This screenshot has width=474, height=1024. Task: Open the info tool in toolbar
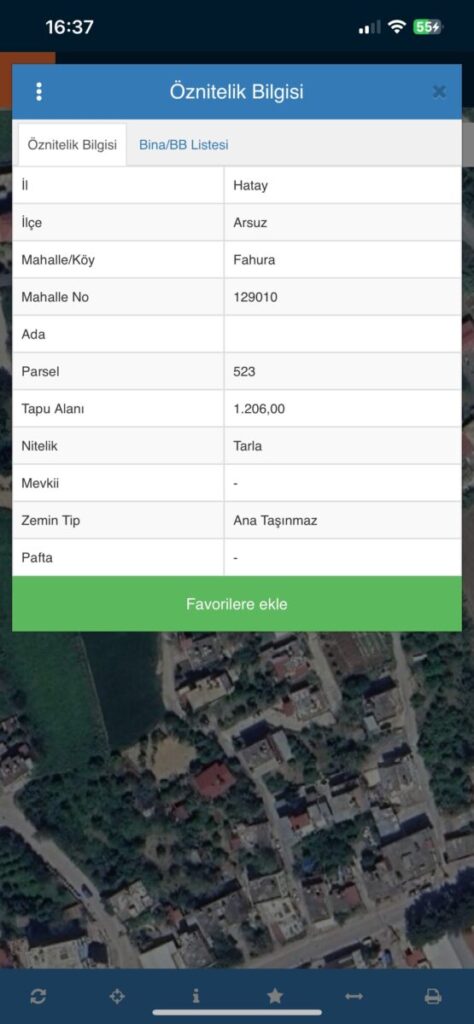[196, 996]
